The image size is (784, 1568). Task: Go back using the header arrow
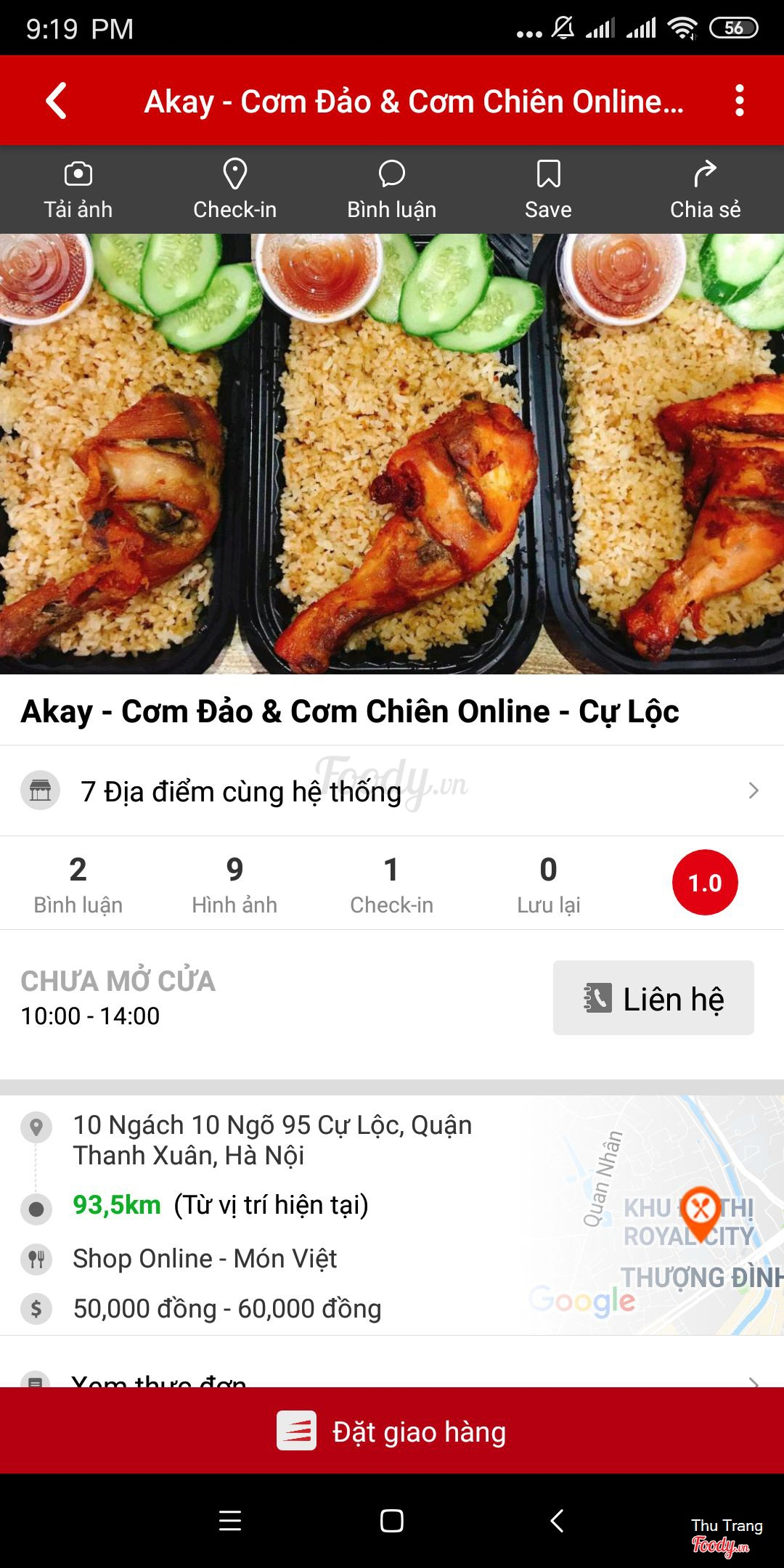[x=57, y=101]
